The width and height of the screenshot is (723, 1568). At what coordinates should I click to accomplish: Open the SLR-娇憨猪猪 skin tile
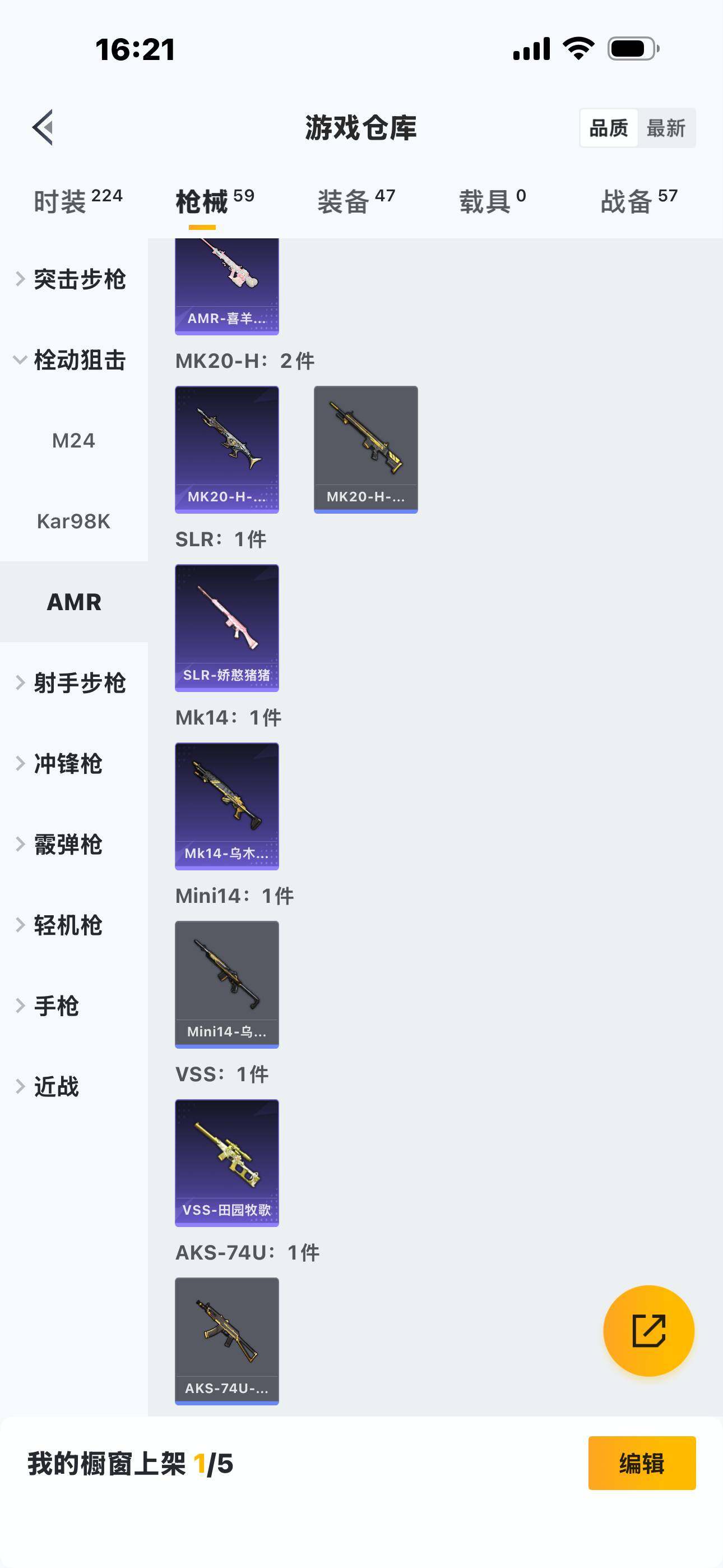coord(227,628)
